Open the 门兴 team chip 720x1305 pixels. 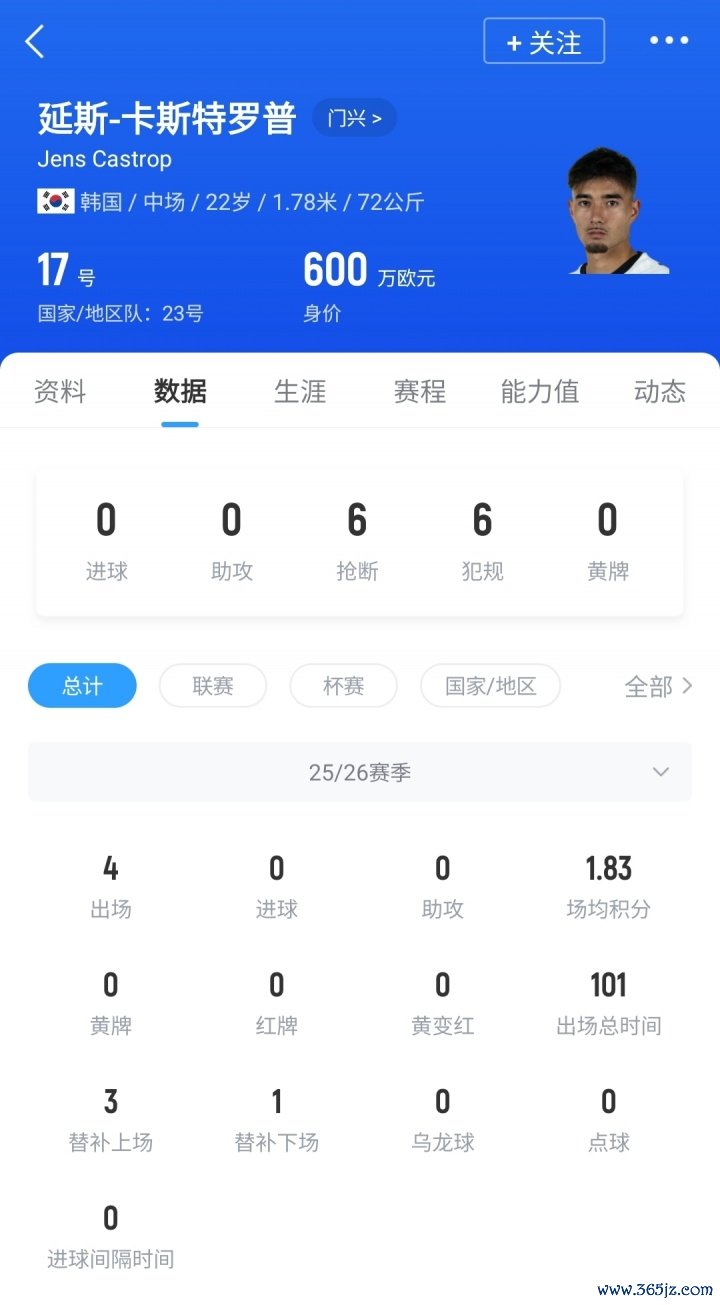pos(354,118)
